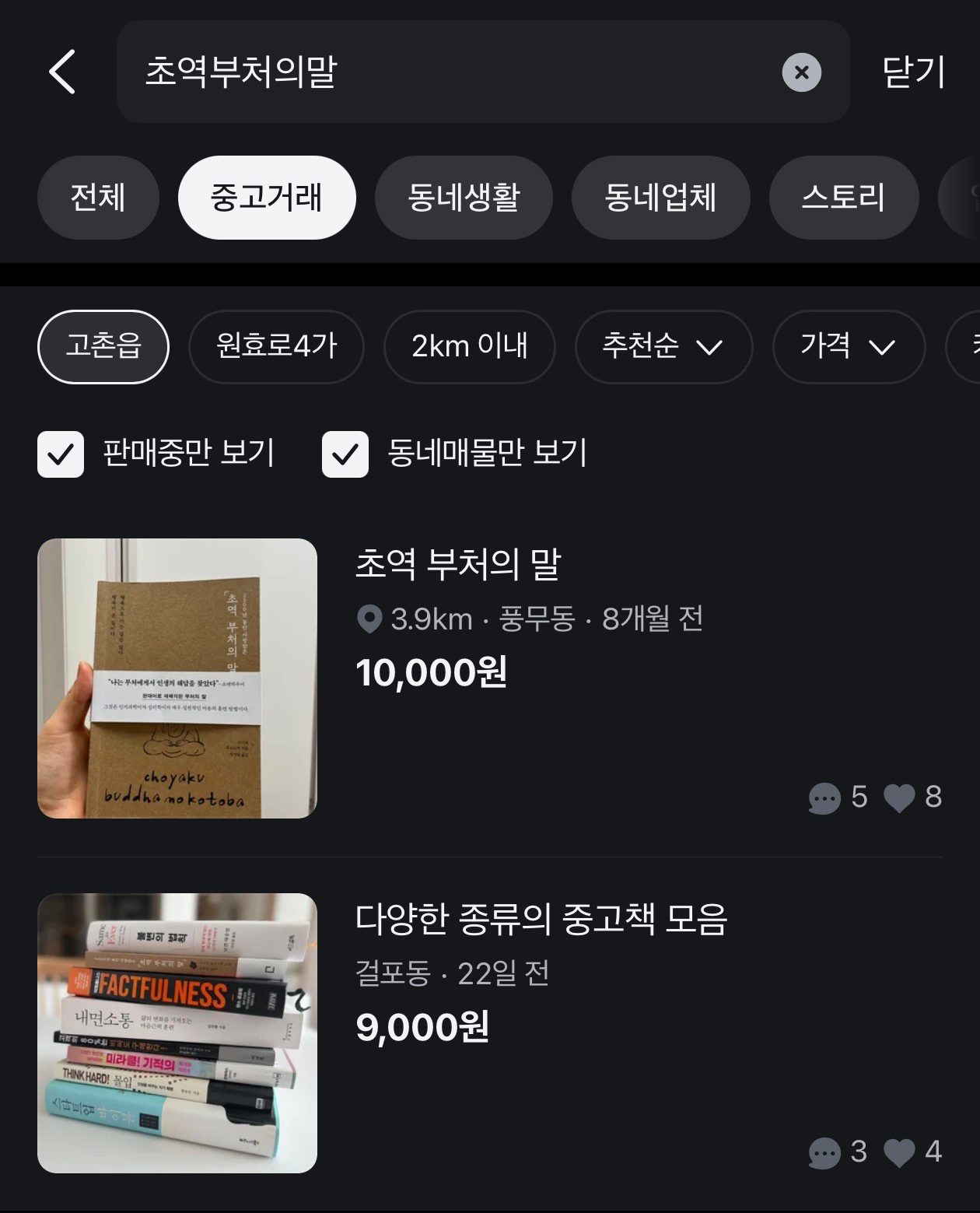Select the 중고거래 tab
The width and height of the screenshot is (980, 1213).
[x=267, y=198]
